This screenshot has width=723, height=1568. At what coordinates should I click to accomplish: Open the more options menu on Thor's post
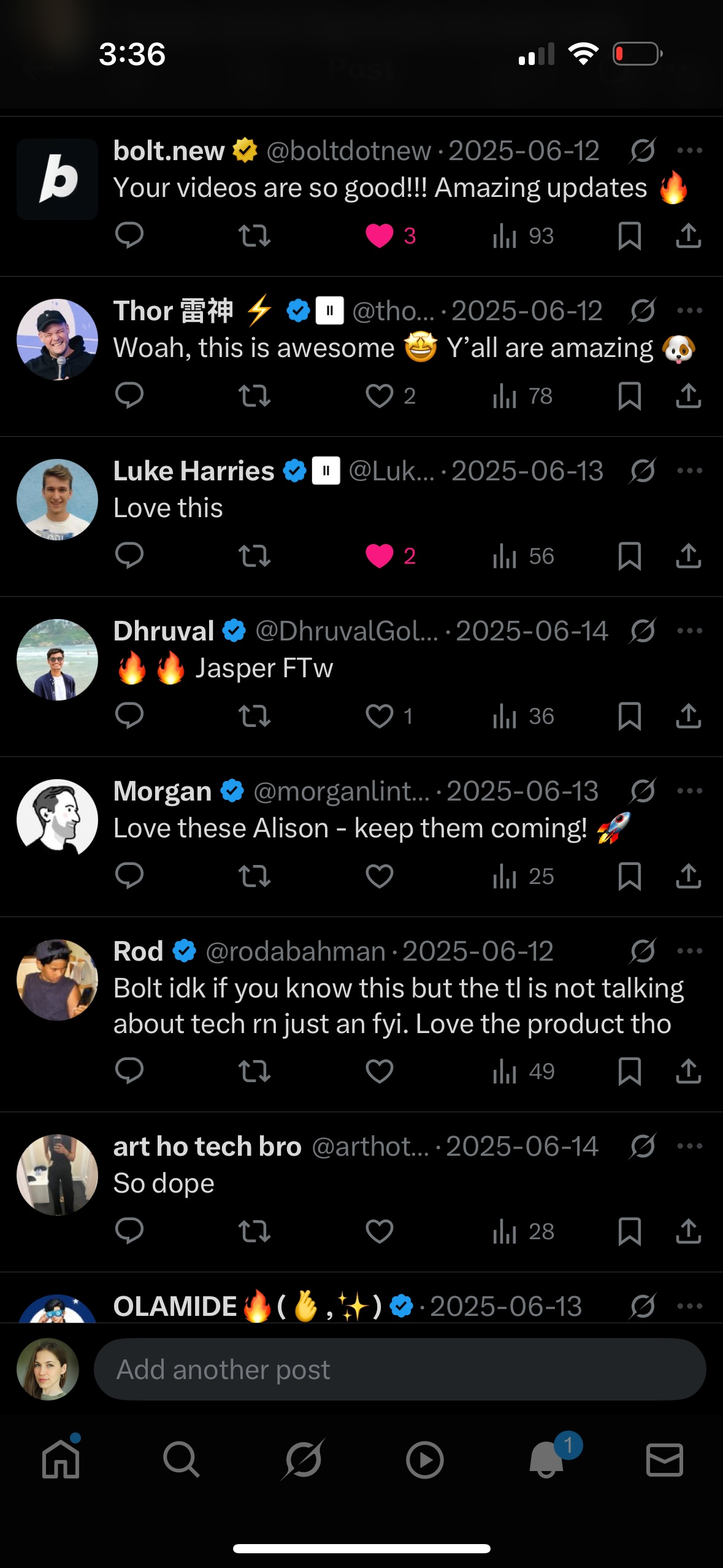pos(689,310)
